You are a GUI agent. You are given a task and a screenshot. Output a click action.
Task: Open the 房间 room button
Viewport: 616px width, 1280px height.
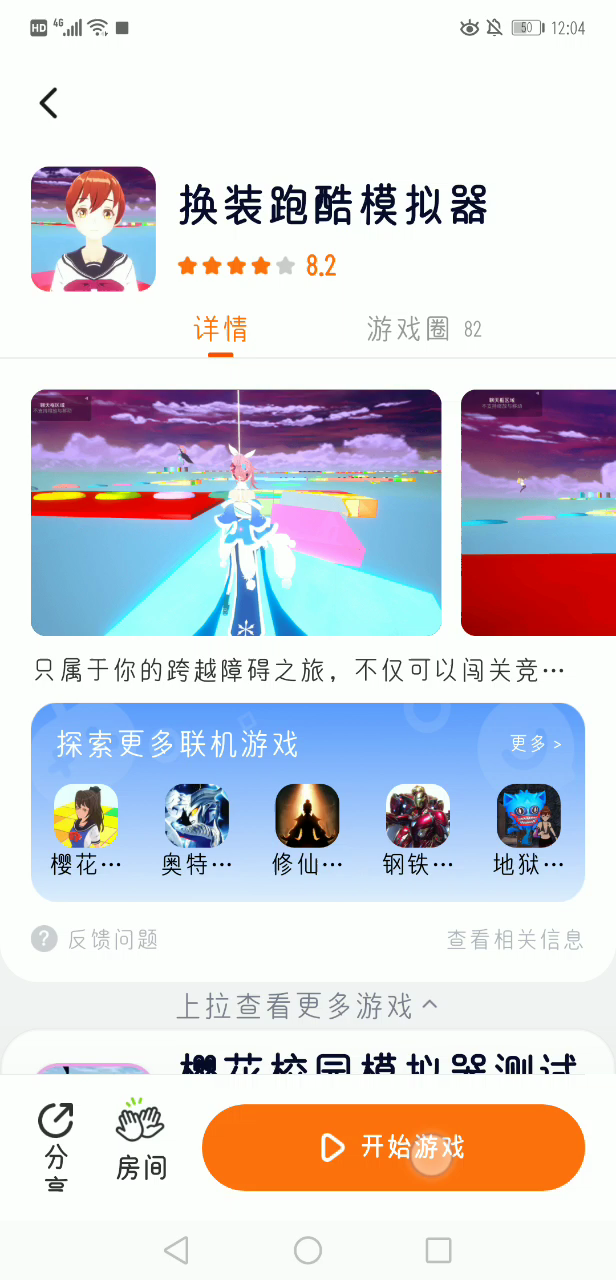pos(141,1143)
